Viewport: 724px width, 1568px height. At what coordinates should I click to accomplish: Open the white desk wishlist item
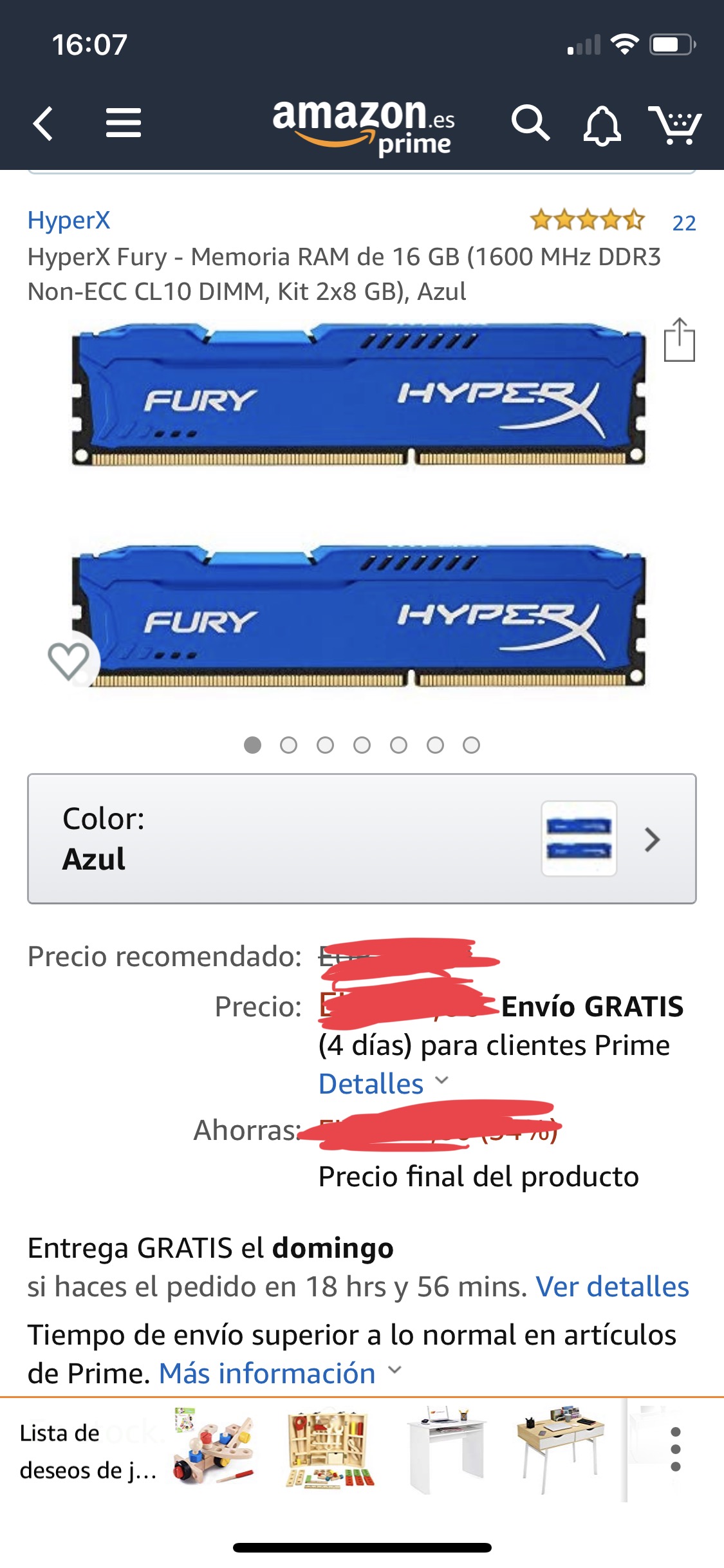pyautogui.click(x=445, y=1450)
